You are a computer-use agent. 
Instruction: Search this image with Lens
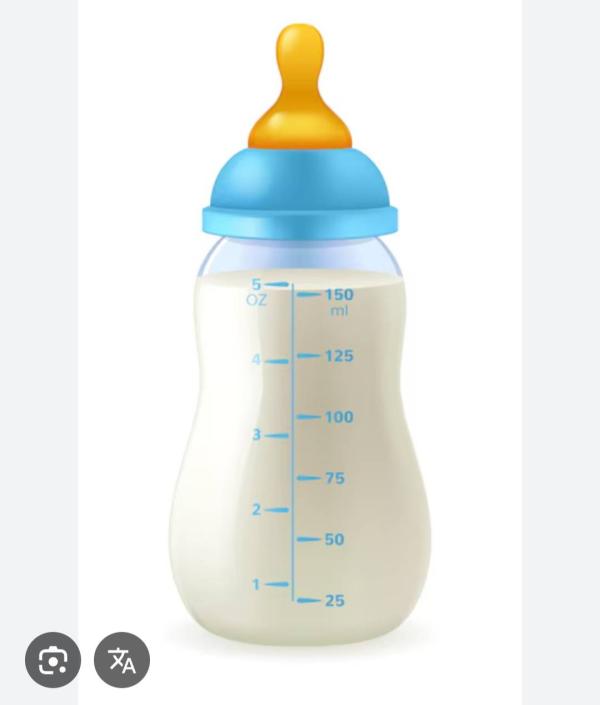pyautogui.click(x=52, y=660)
